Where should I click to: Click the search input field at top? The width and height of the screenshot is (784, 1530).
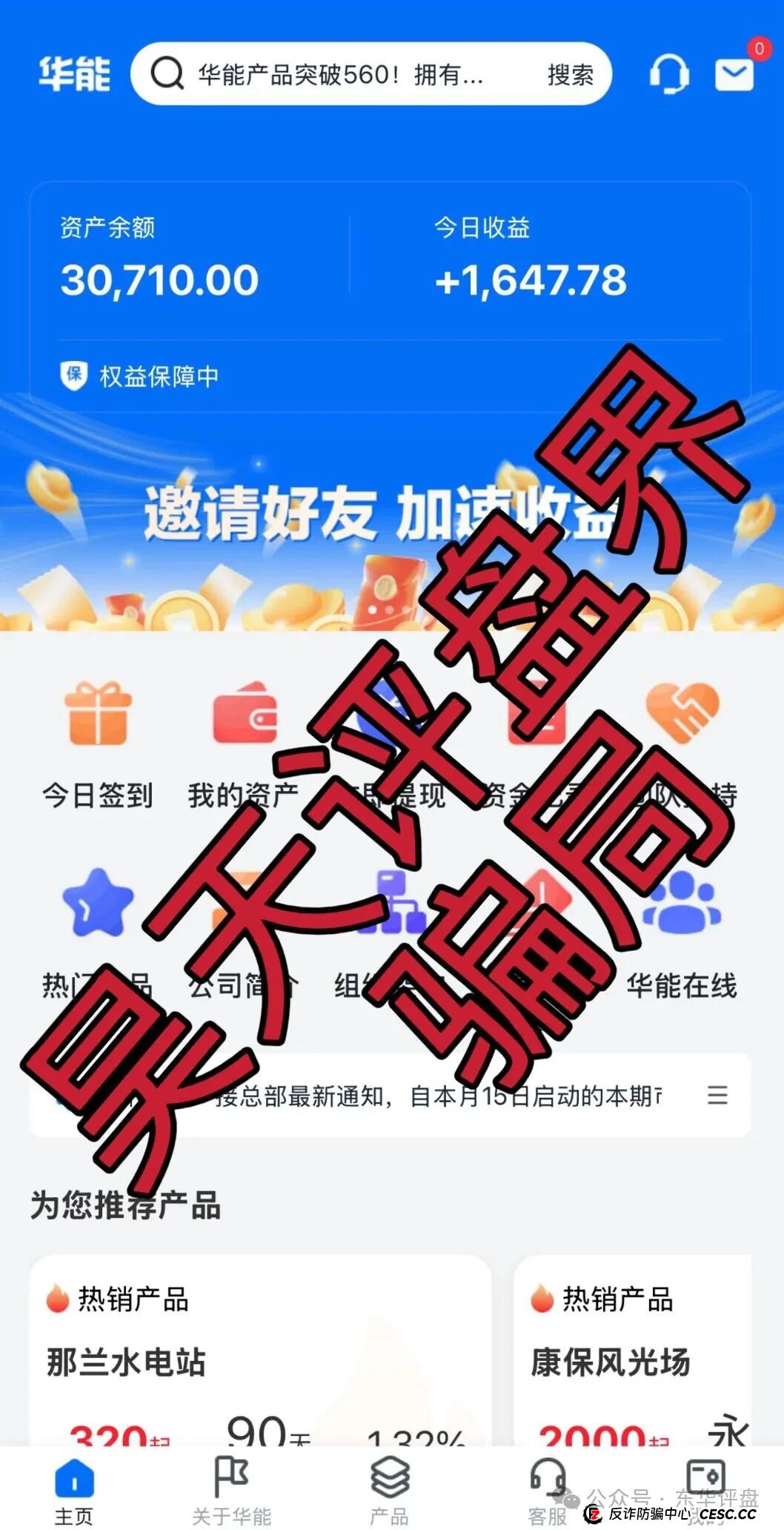(333, 74)
